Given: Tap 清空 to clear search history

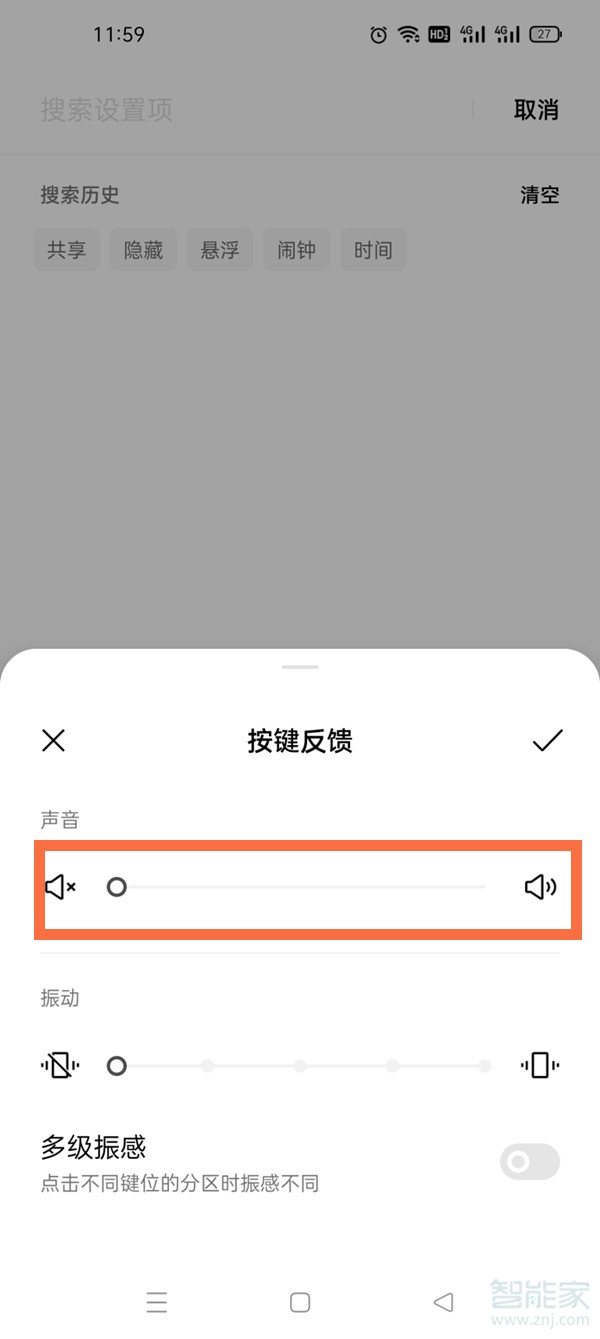Looking at the screenshot, I should [539, 195].
